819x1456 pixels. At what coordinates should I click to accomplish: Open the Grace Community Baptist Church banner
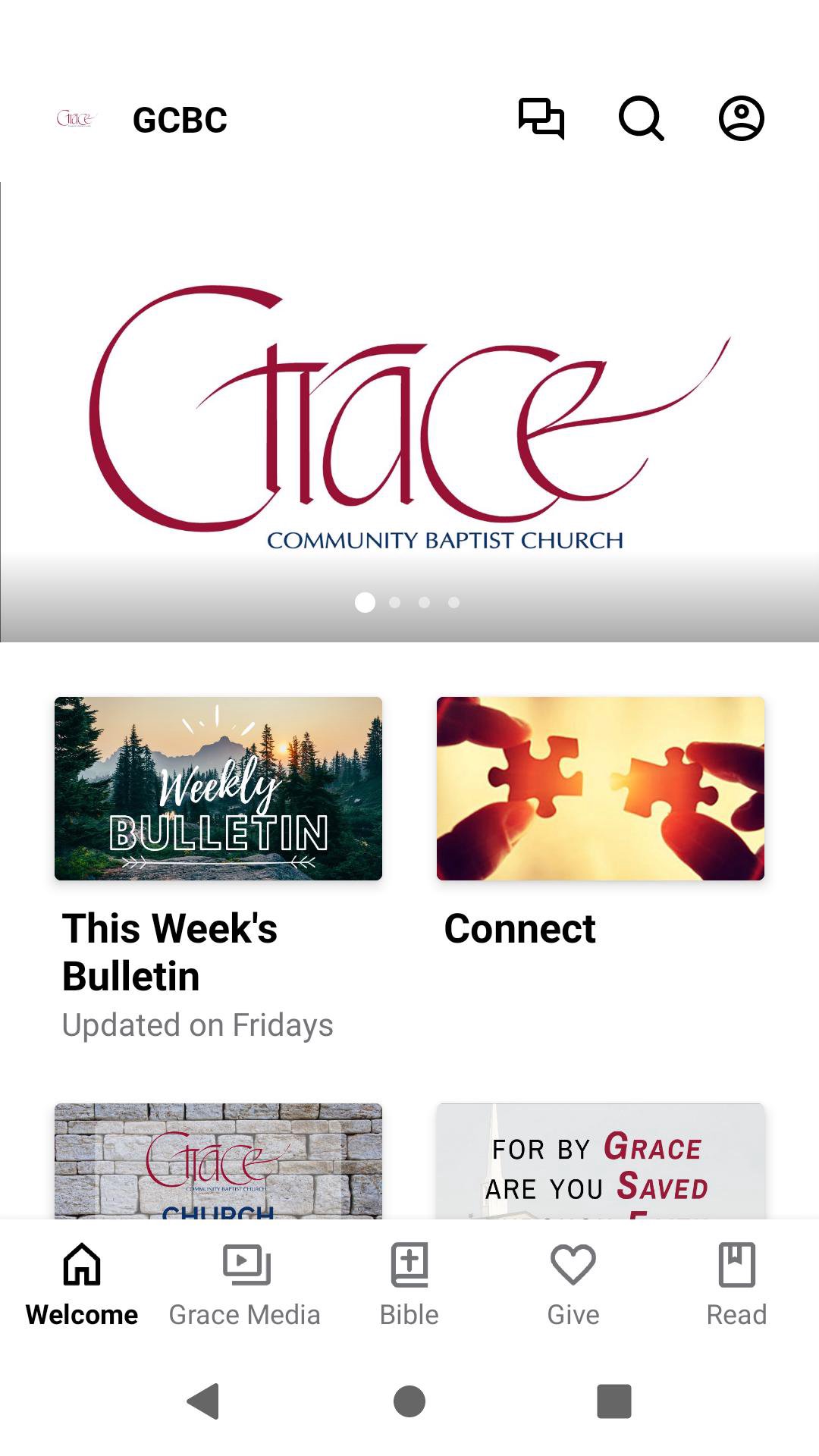pos(409,412)
